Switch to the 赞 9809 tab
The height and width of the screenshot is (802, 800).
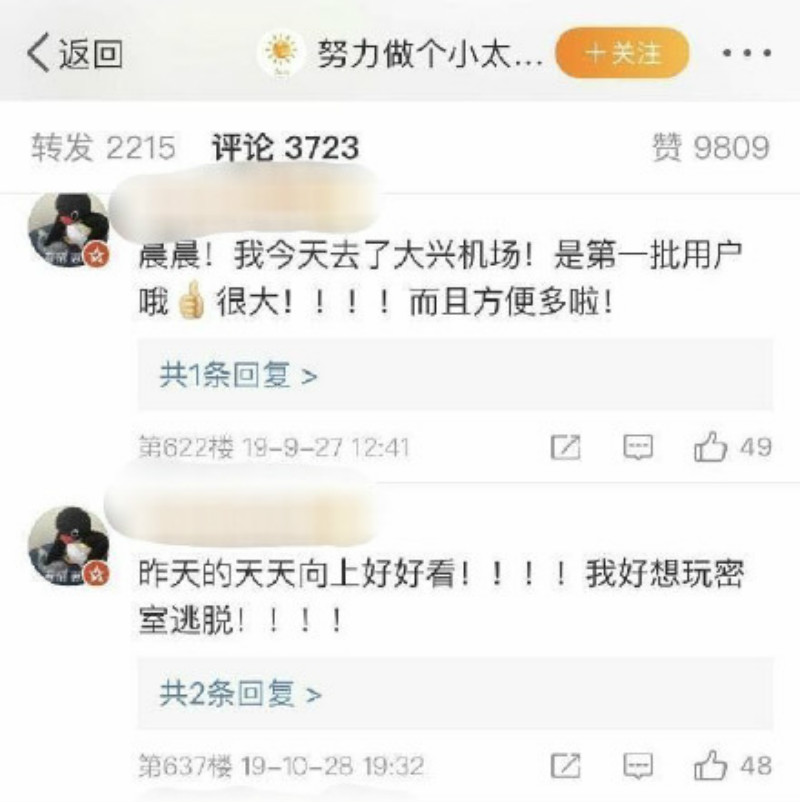(711, 148)
